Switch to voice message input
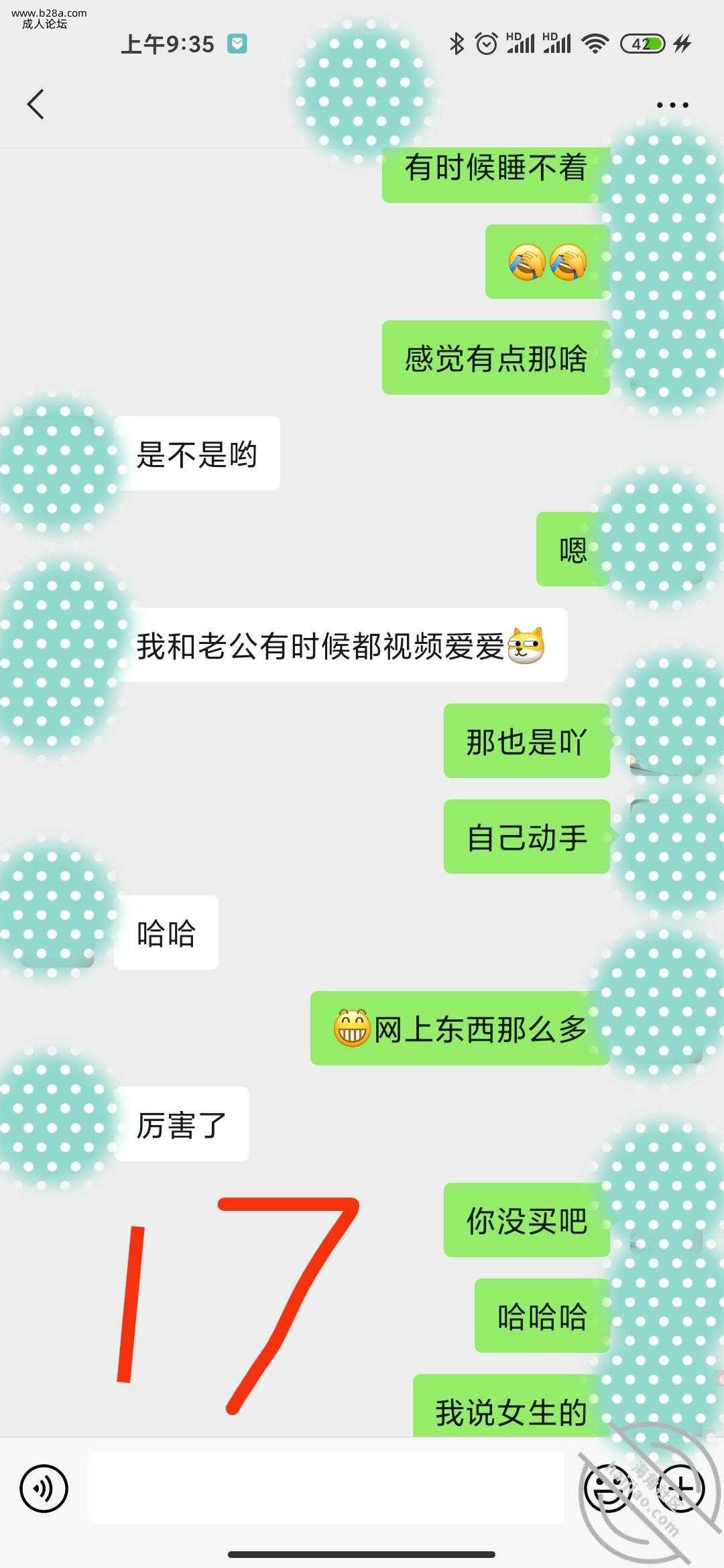Image resolution: width=724 pixels, height=1568 pixels. 44,1489
